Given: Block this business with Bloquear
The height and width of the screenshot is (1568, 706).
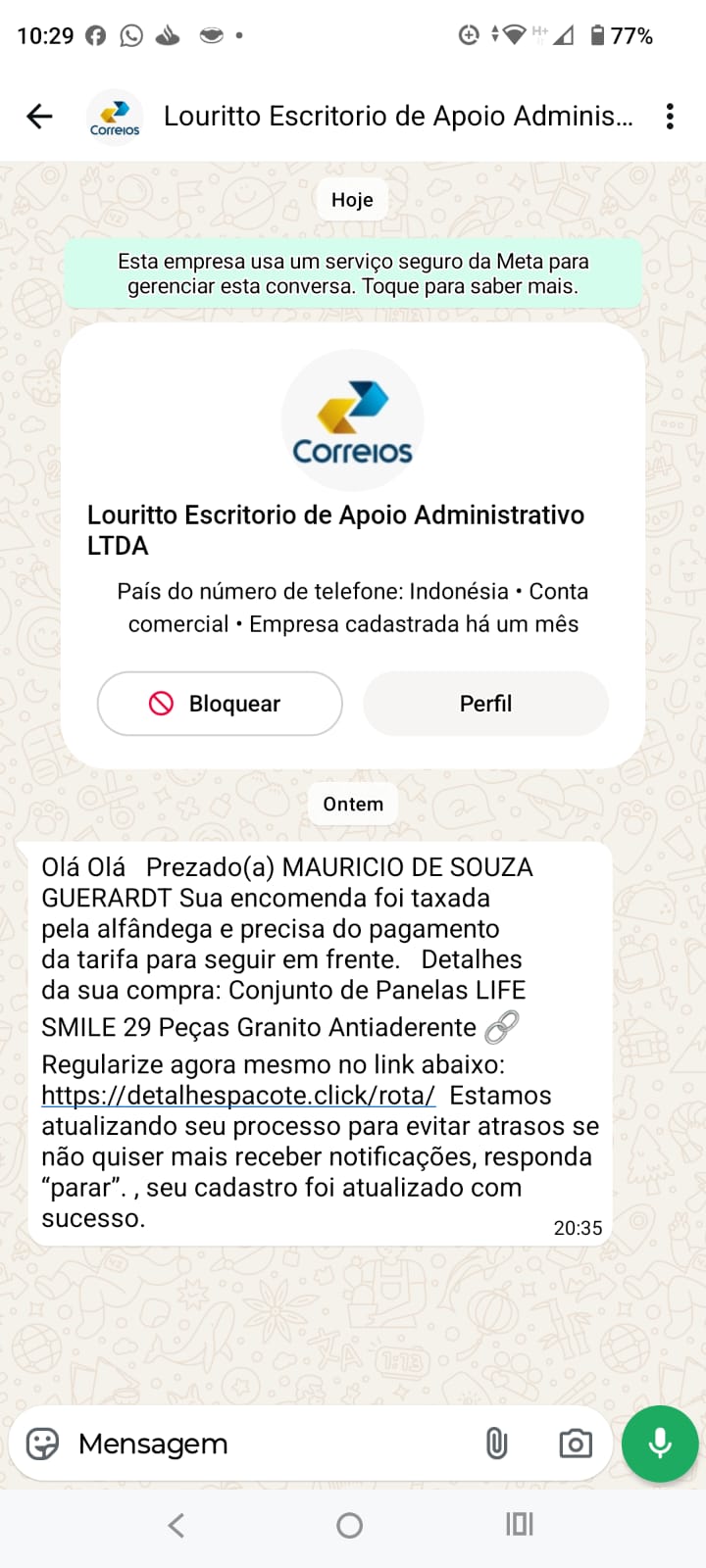Looking at the screenshot, I should point(220,704).
